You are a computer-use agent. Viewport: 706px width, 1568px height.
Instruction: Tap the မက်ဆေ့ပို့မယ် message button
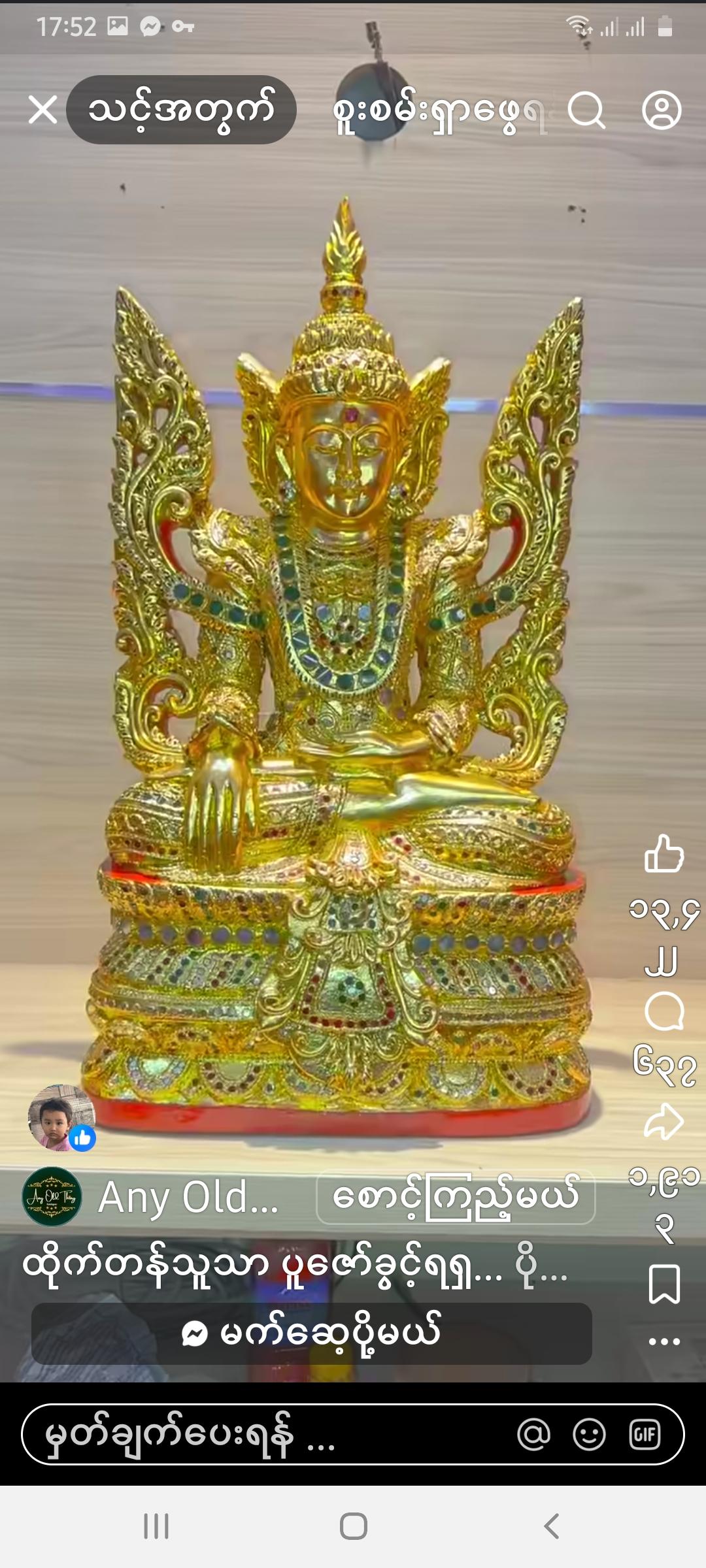point(312,1333)
